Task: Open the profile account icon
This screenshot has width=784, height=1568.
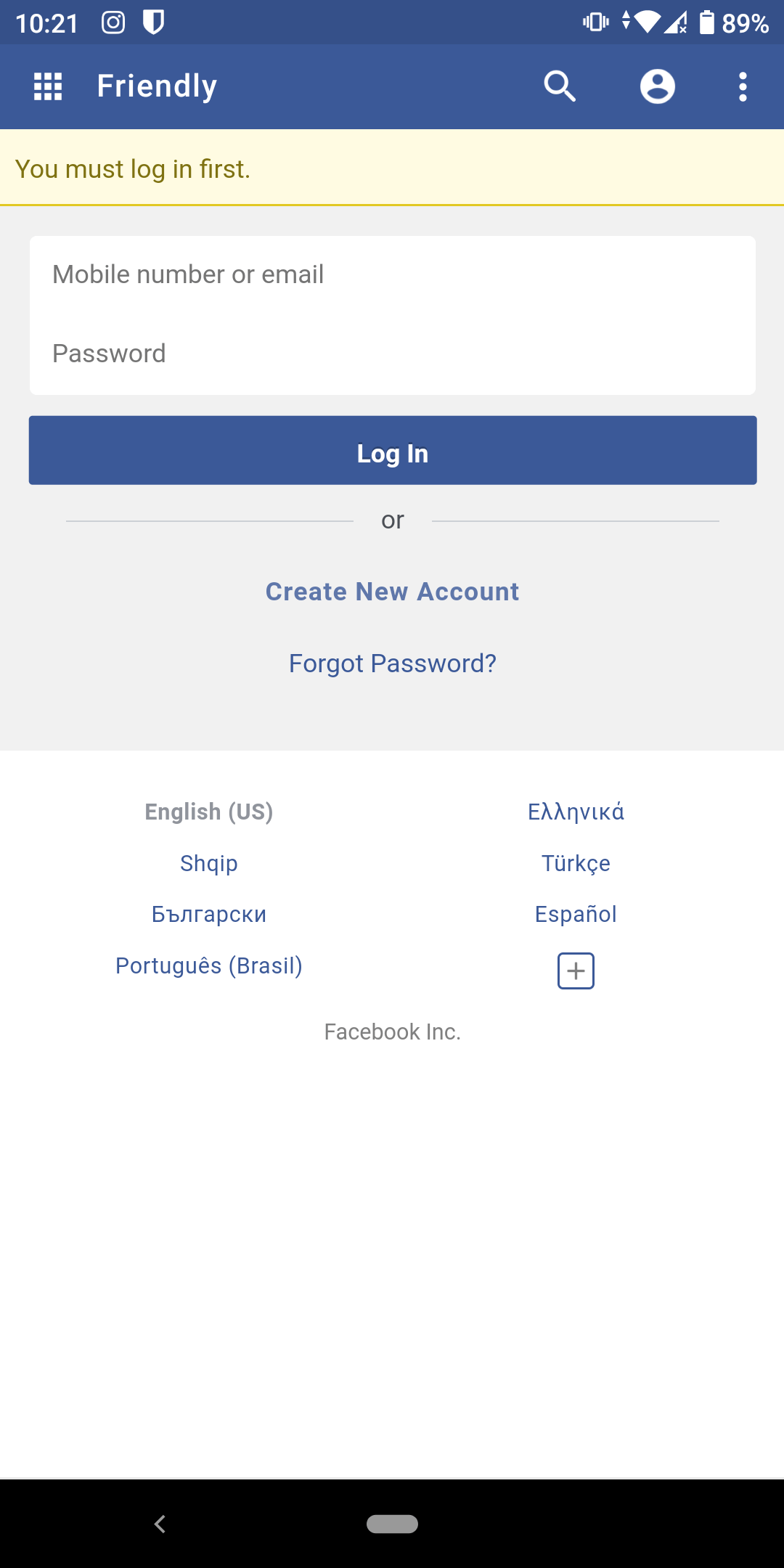Action: [x=657, y=86]
